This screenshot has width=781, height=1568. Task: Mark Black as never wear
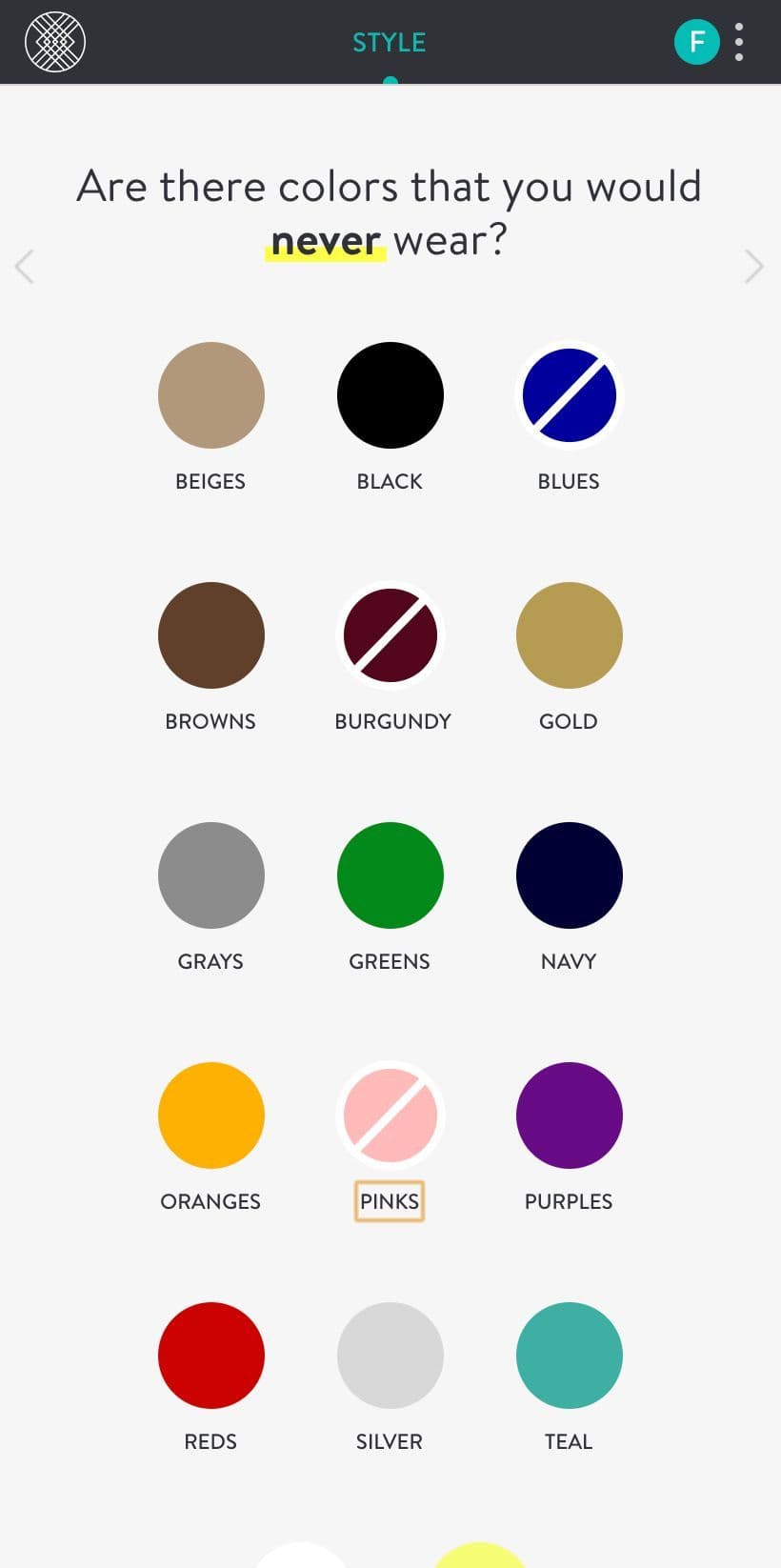(x=390, y=395)
